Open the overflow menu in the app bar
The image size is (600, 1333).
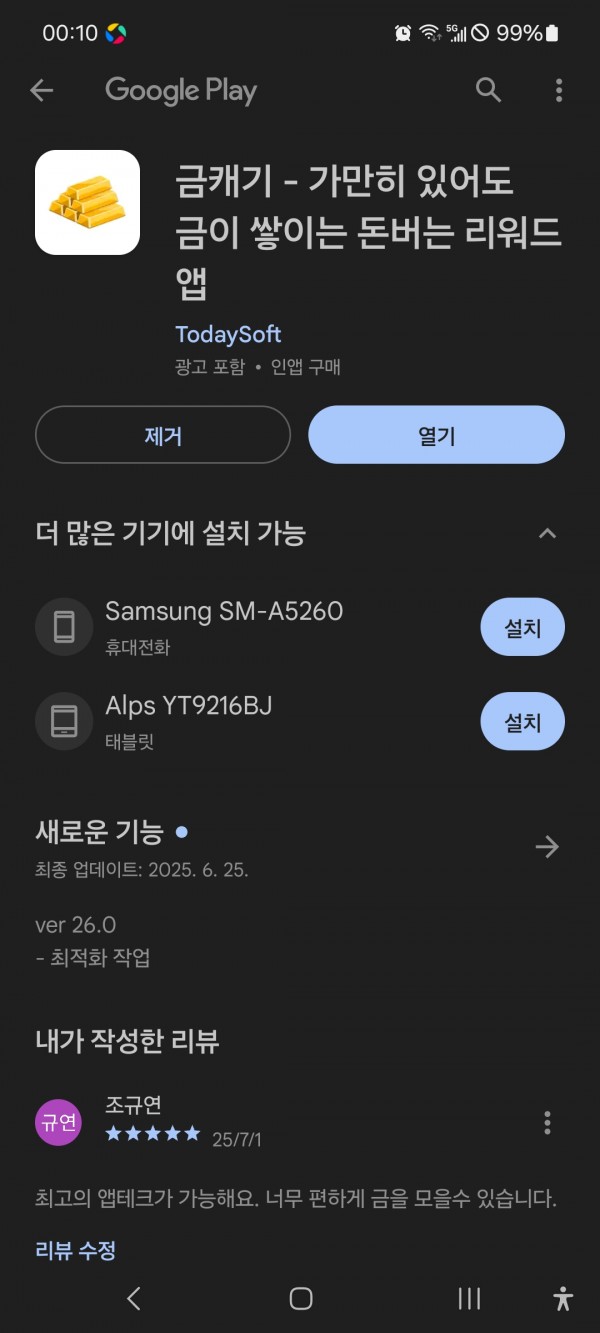click(558, 91)
